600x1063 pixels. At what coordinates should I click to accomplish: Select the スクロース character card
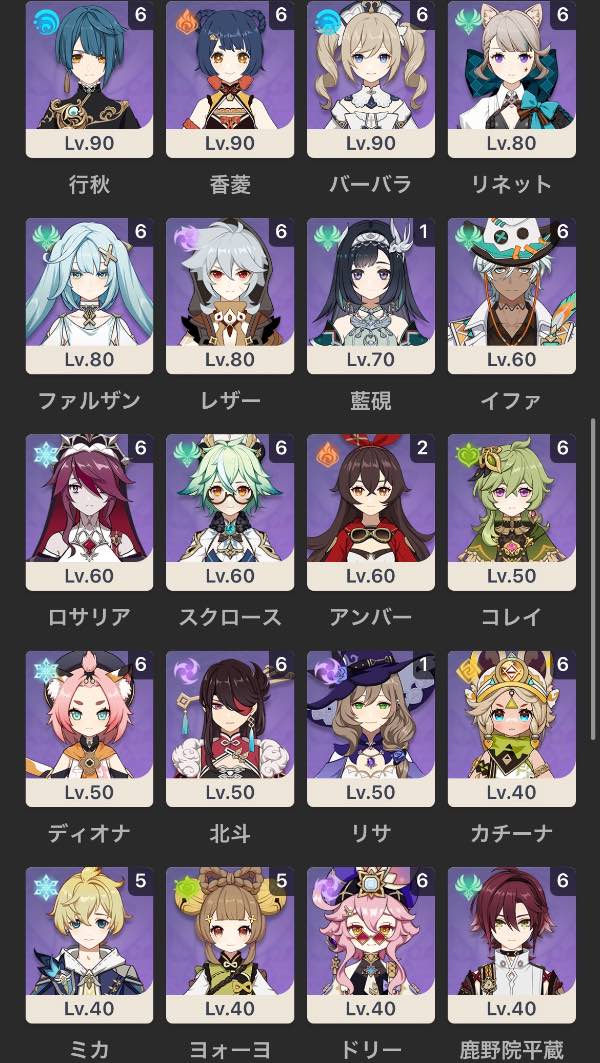pos(230,512)
